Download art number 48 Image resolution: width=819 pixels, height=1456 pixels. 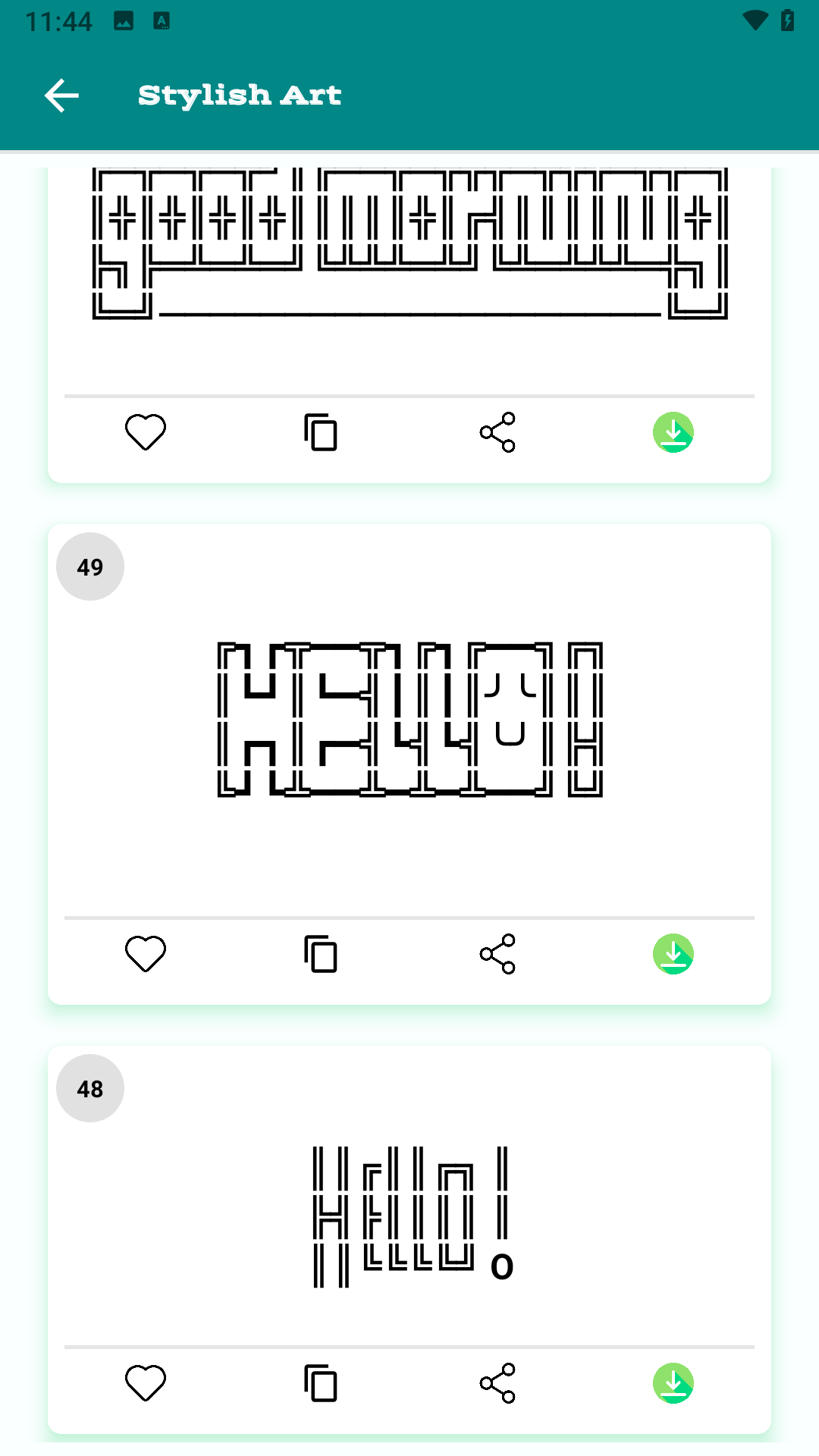(673, 1383)
